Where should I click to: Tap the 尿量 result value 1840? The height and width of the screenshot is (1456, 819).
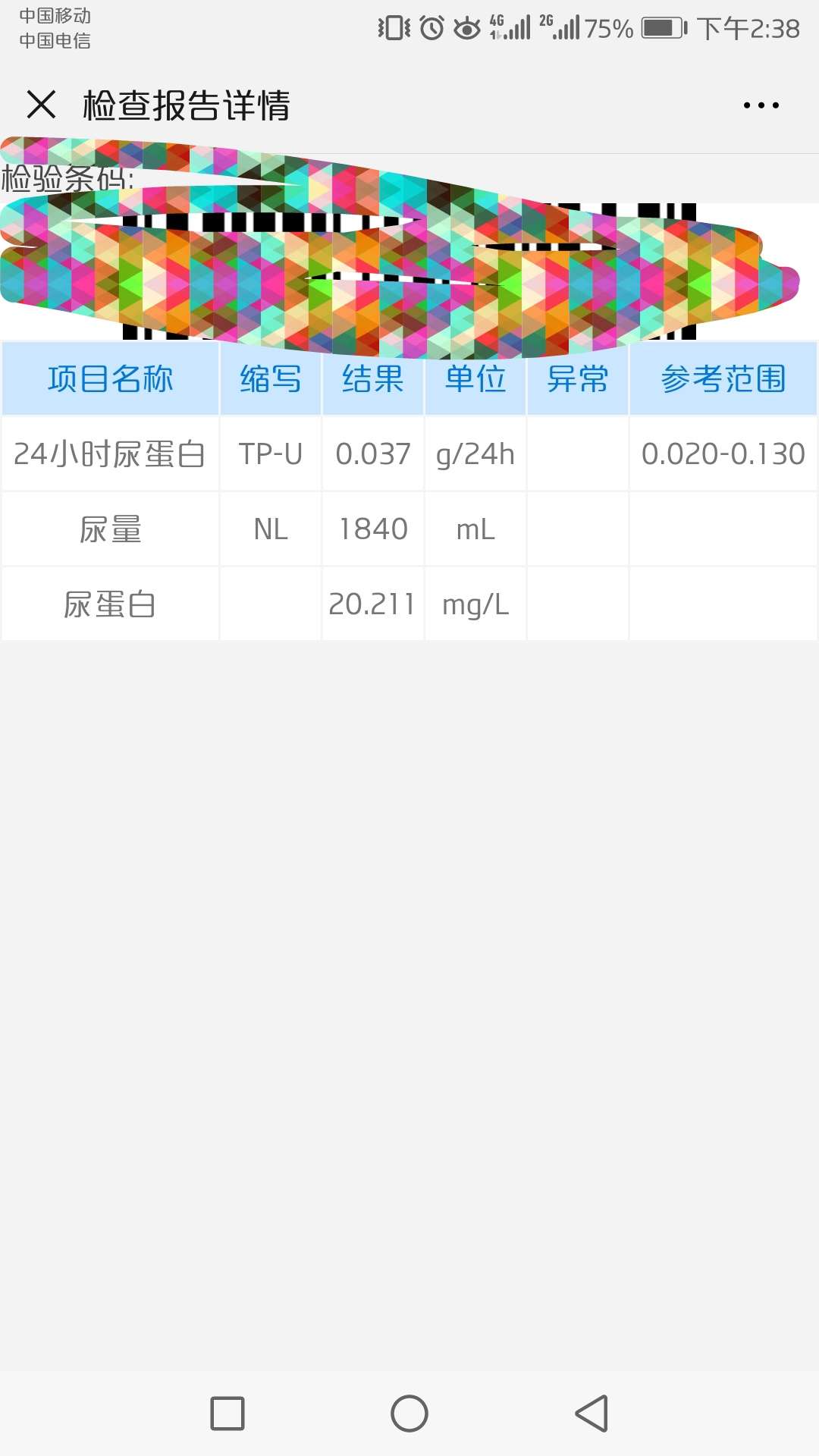coord(373,529)
